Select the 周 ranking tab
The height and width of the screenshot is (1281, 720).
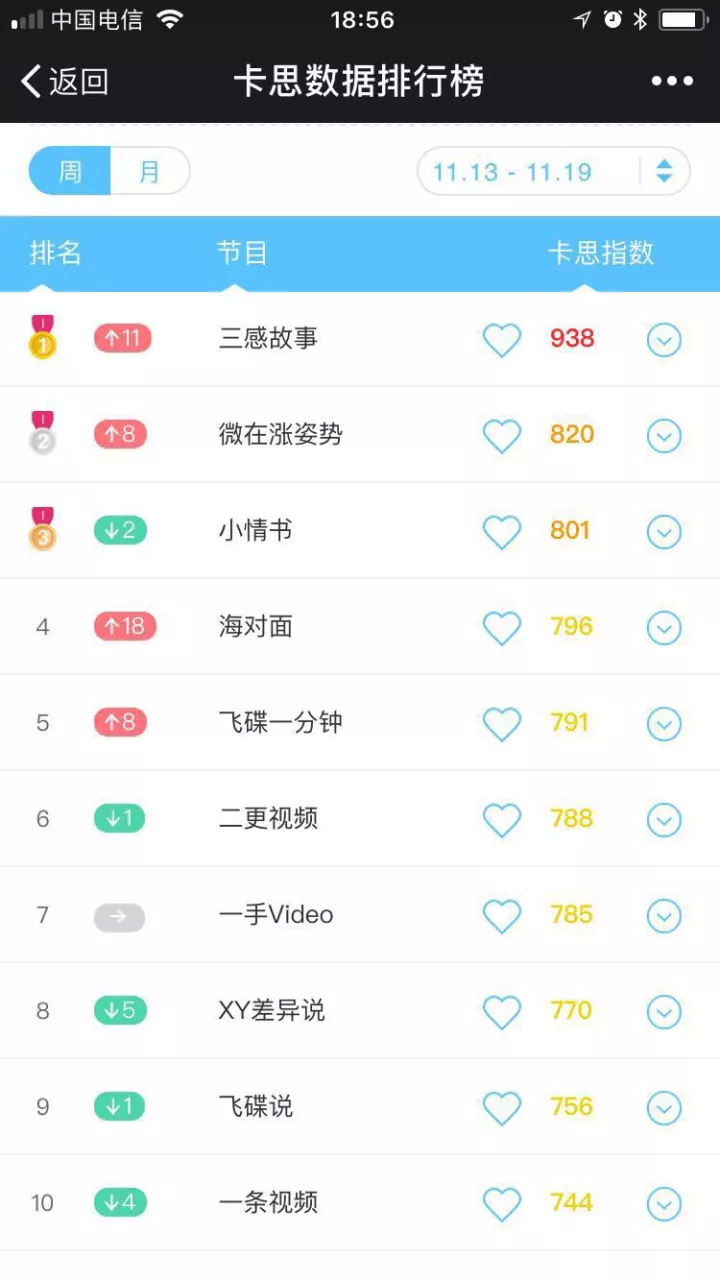[x=70, y=171]
